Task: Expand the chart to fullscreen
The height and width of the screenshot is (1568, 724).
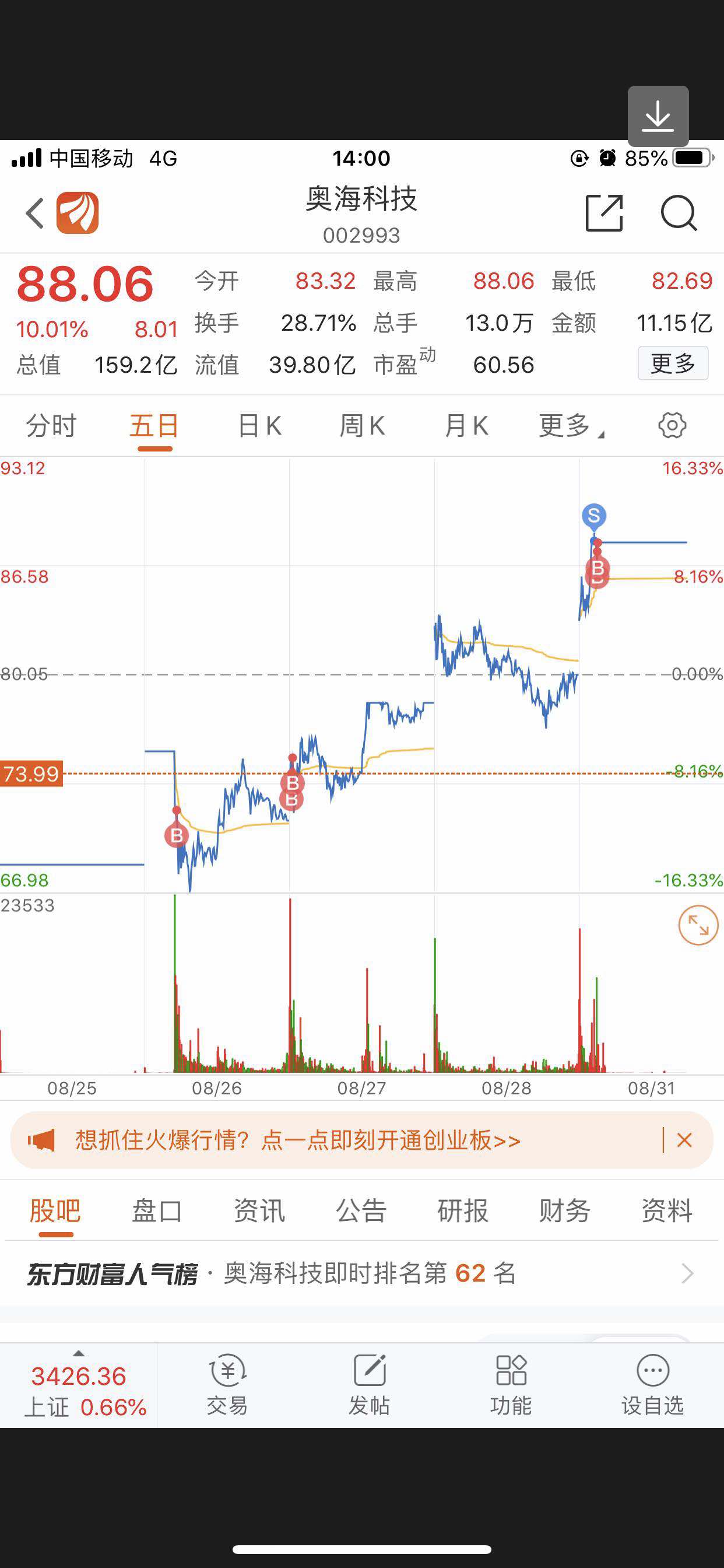Action: 698,926
